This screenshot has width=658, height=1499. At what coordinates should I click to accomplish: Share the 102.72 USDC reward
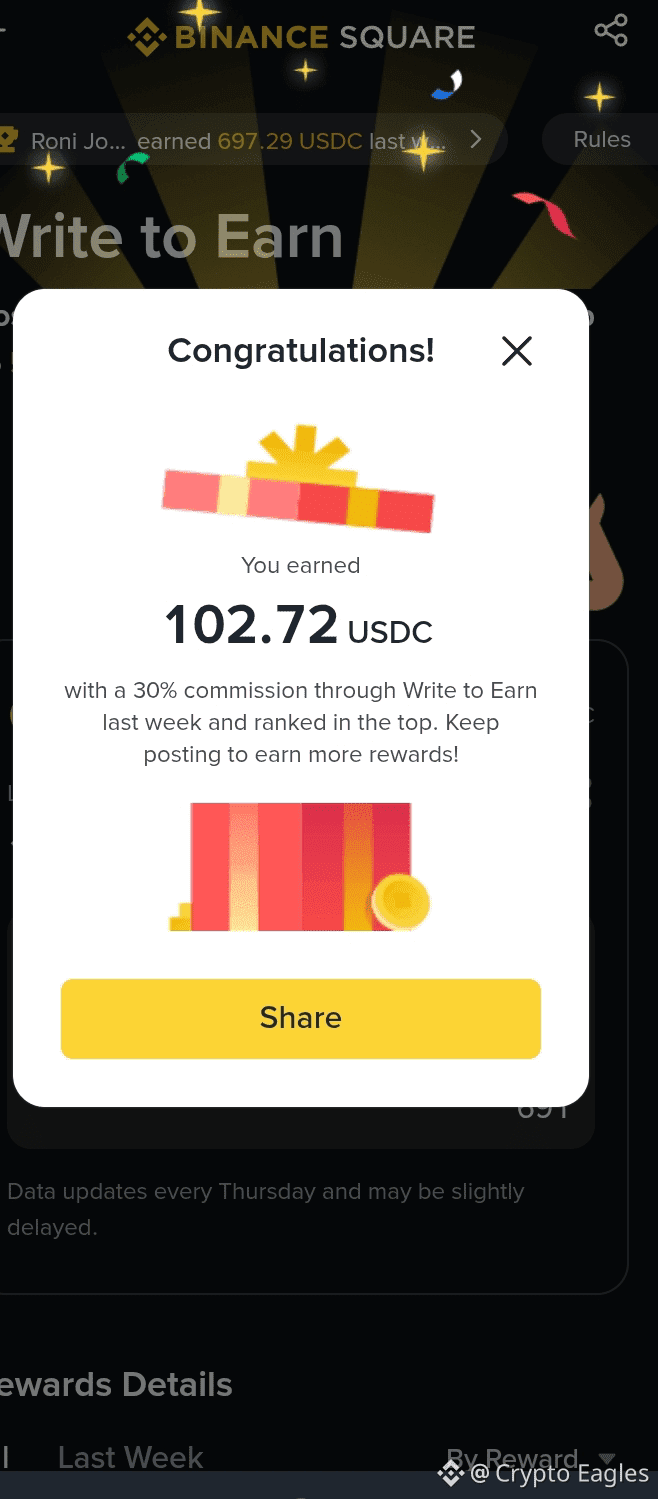coord(300,1018)
